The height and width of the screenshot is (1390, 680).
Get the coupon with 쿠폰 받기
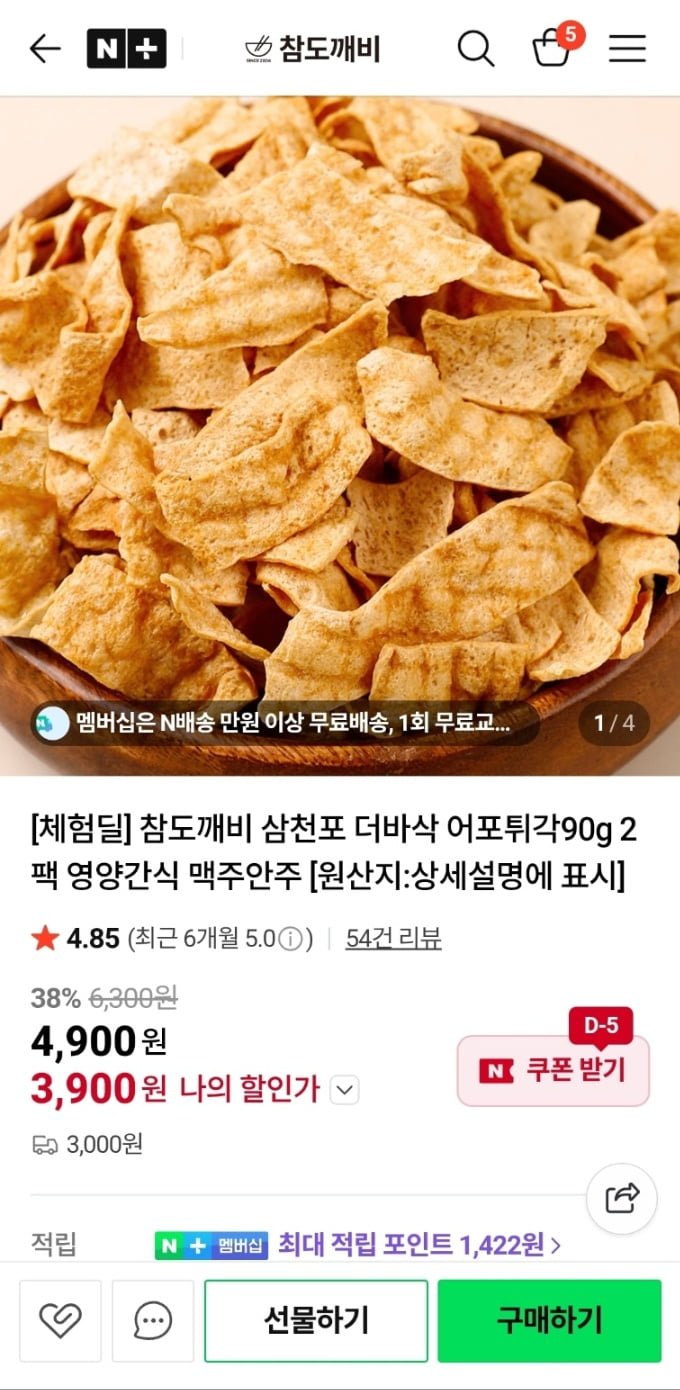[x=553, y=1071]
